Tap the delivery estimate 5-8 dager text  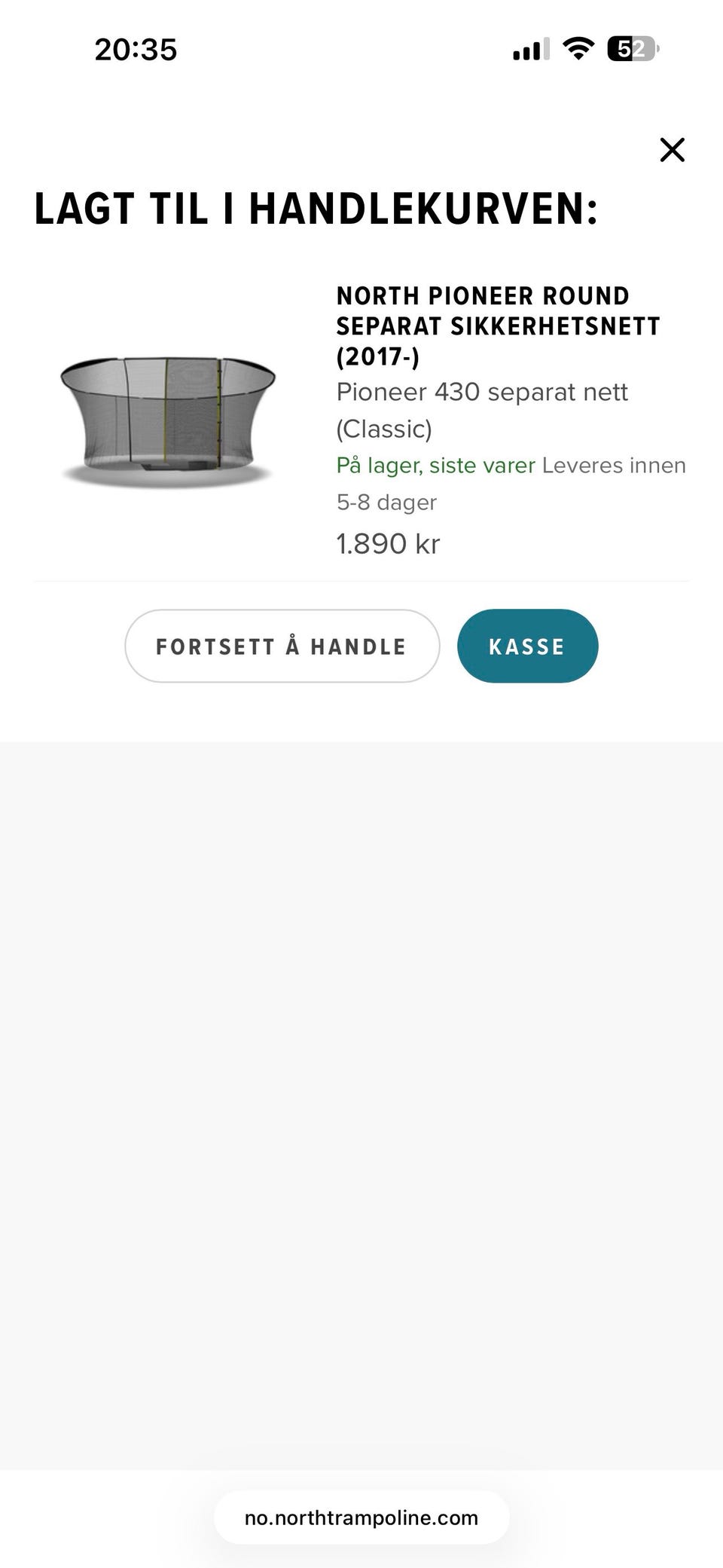(x=386, y=502)
